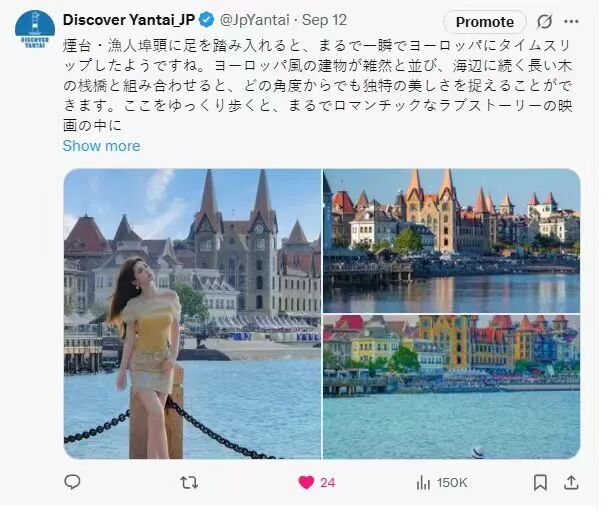
Task: Tap the Promote button
Action: [484, 22]
